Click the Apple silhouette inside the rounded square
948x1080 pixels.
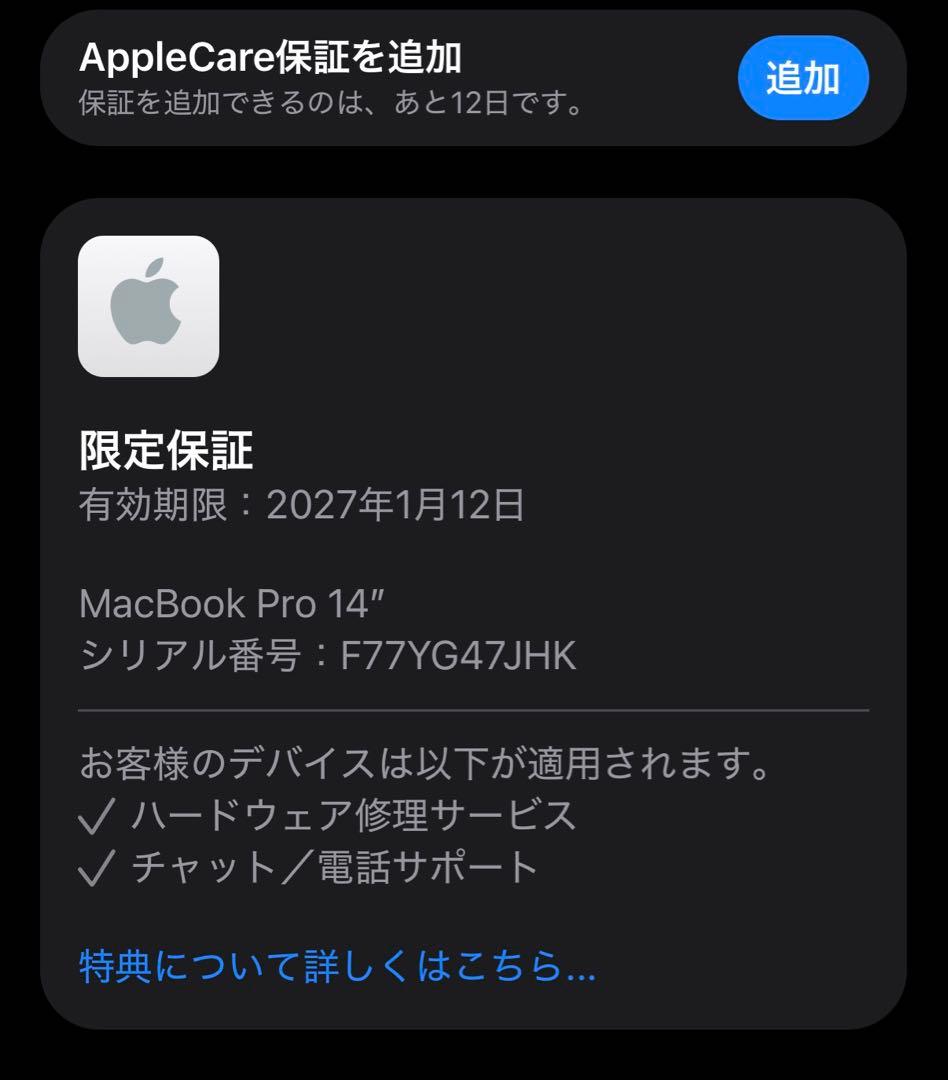(x=147, y=306)
